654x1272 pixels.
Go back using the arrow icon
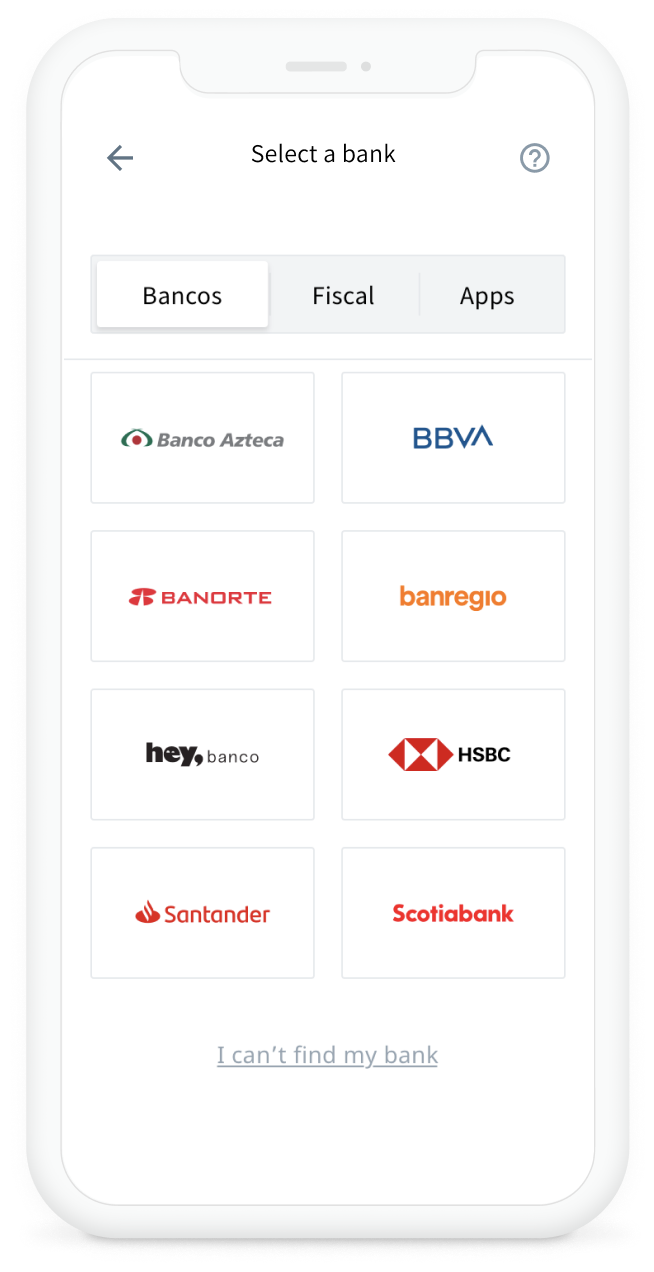[120, 157]
